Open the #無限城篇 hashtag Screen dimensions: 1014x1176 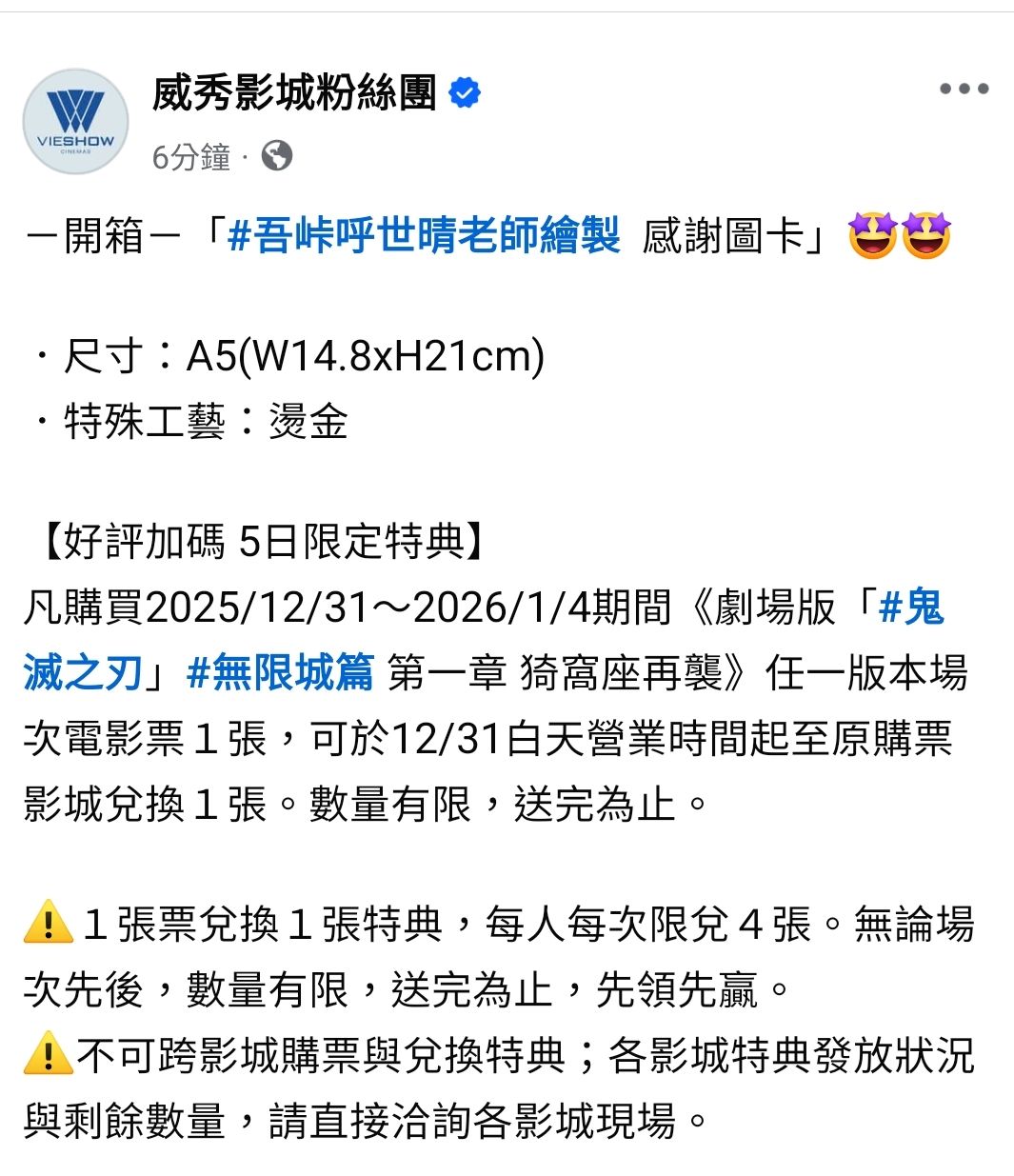[281, 672]
